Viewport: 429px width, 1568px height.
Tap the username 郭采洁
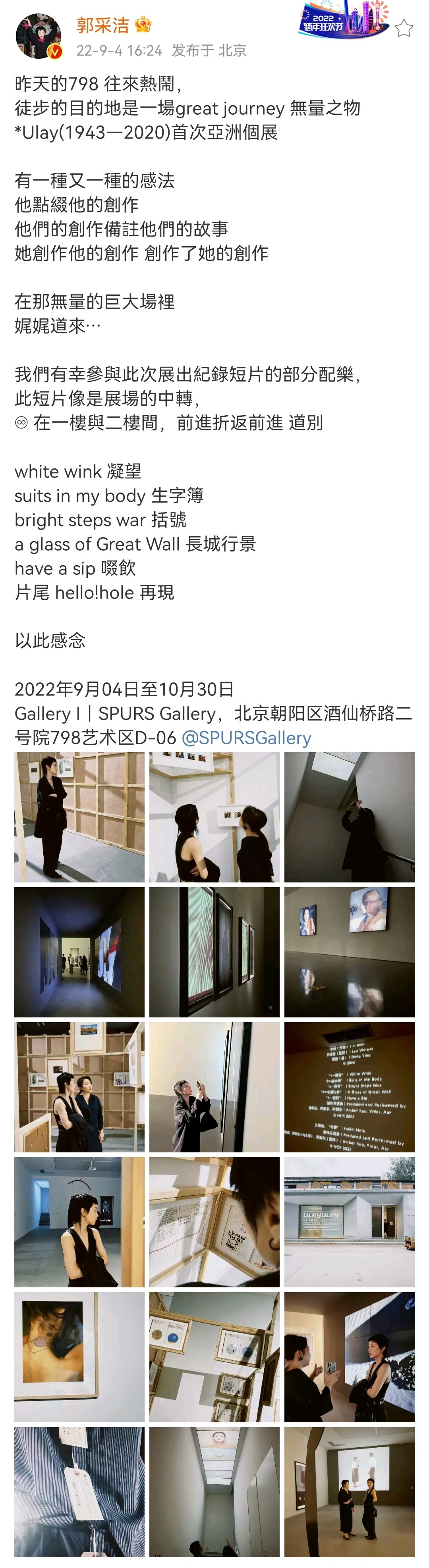pos(102,25)
